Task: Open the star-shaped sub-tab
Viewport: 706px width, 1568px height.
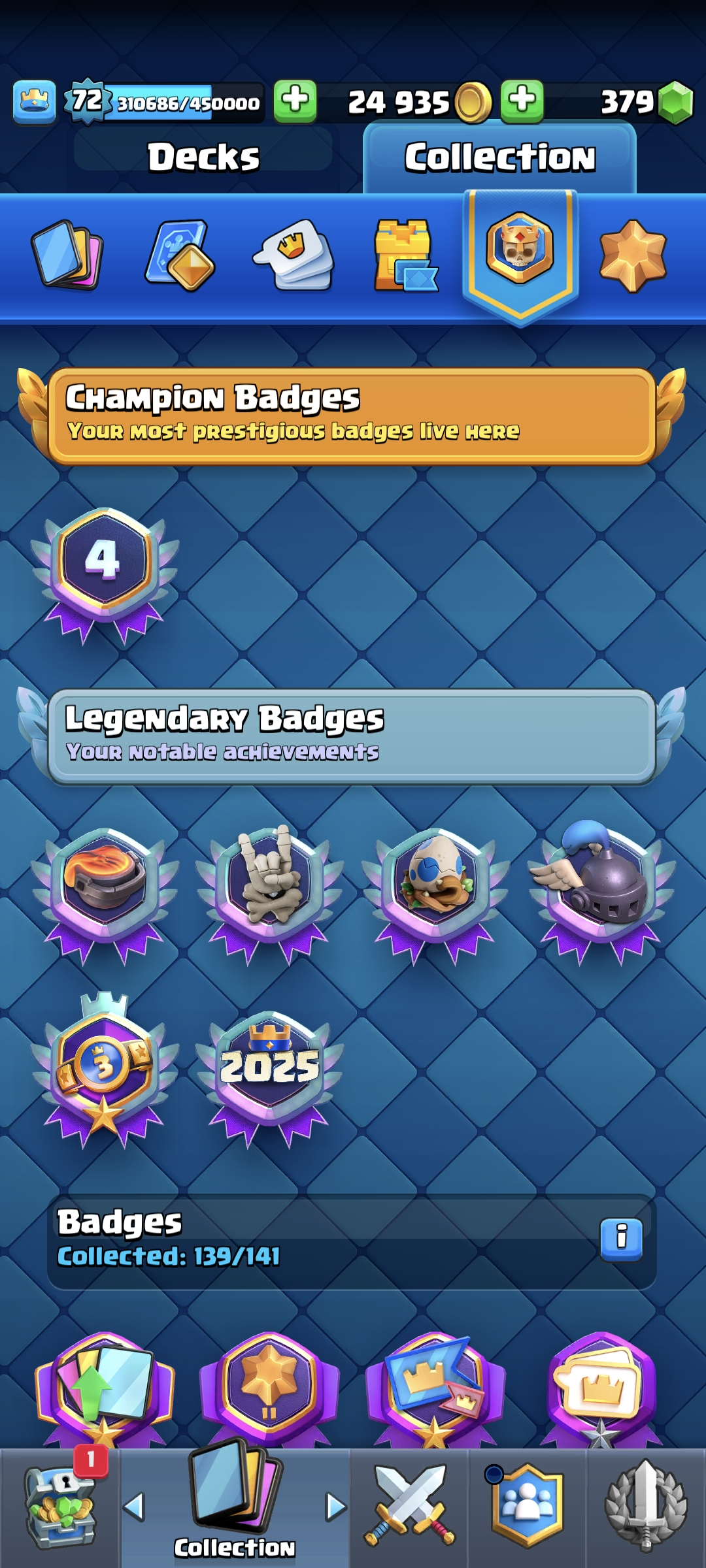Action: tap(632, 255)
